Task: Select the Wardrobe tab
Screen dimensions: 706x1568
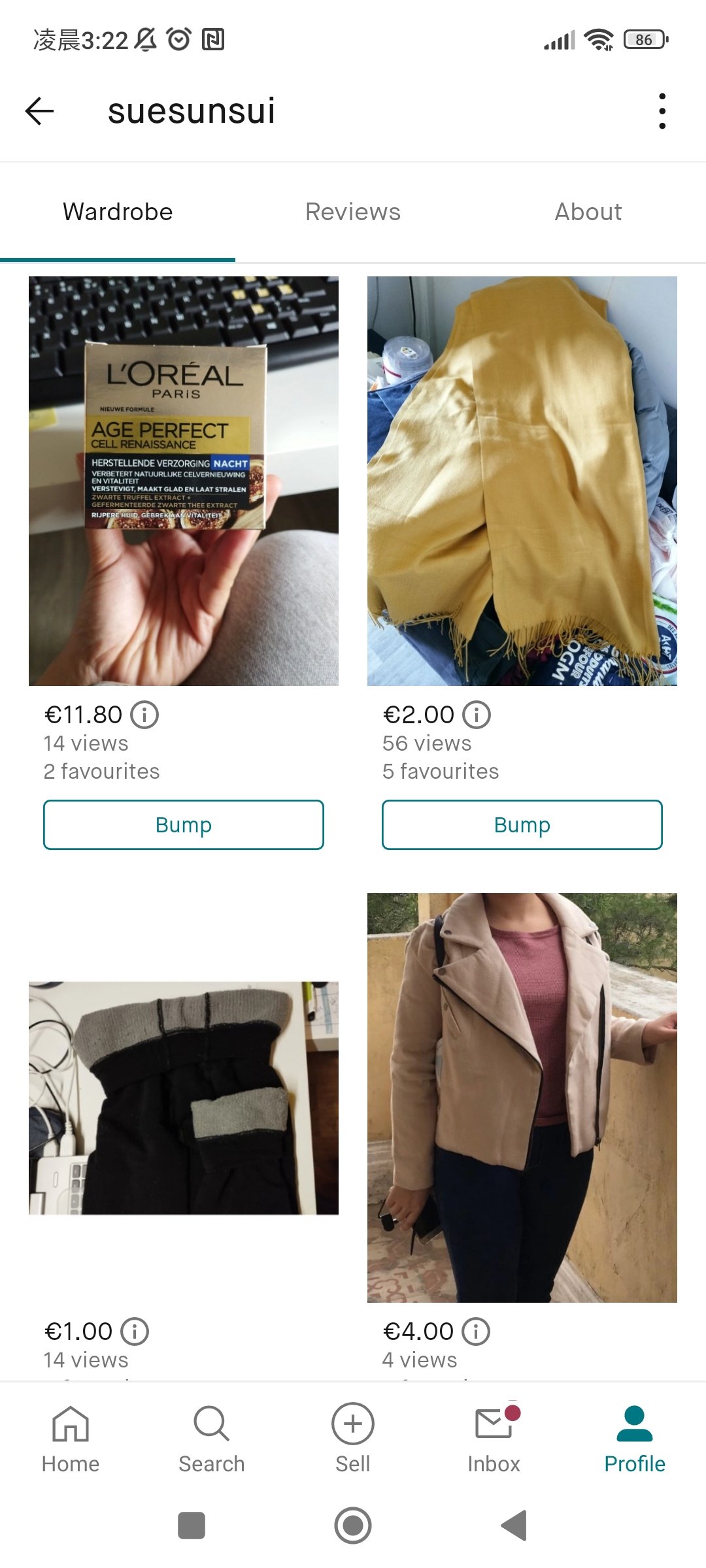Action: click(x=118, y=212)
